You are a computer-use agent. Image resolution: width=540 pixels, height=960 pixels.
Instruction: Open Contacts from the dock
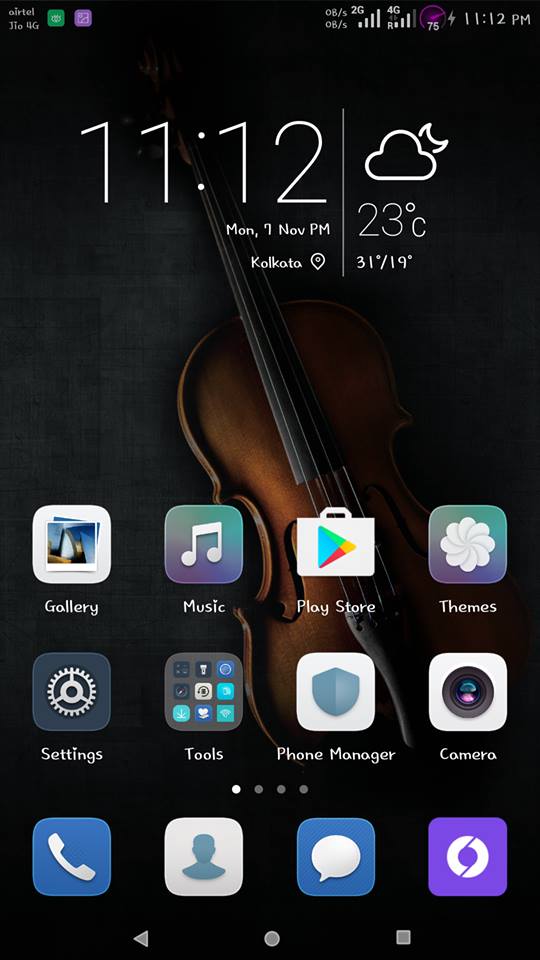204,856
